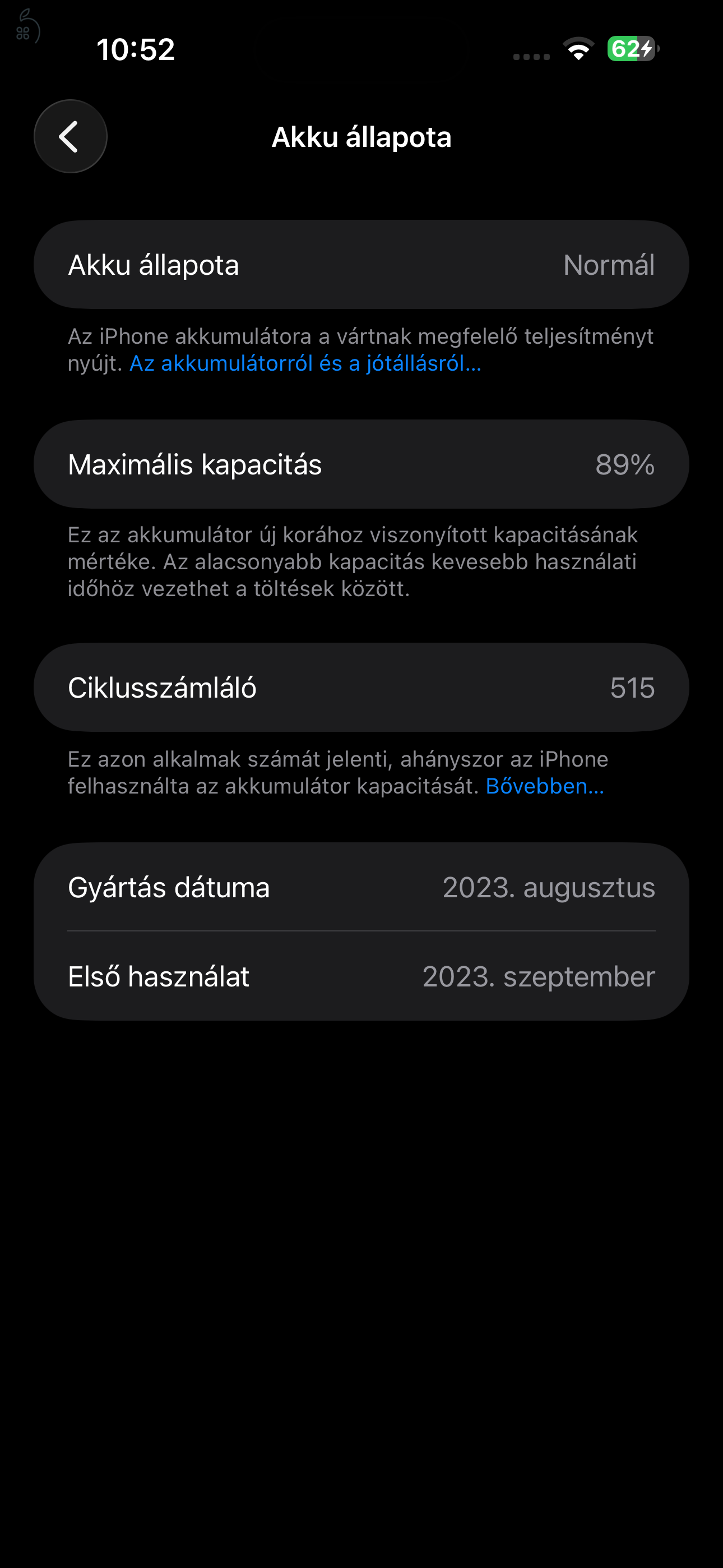This screenshot has width=723, height=1568.
Task: Tap the 89% capacity value
Action: [x=624, y=464]
